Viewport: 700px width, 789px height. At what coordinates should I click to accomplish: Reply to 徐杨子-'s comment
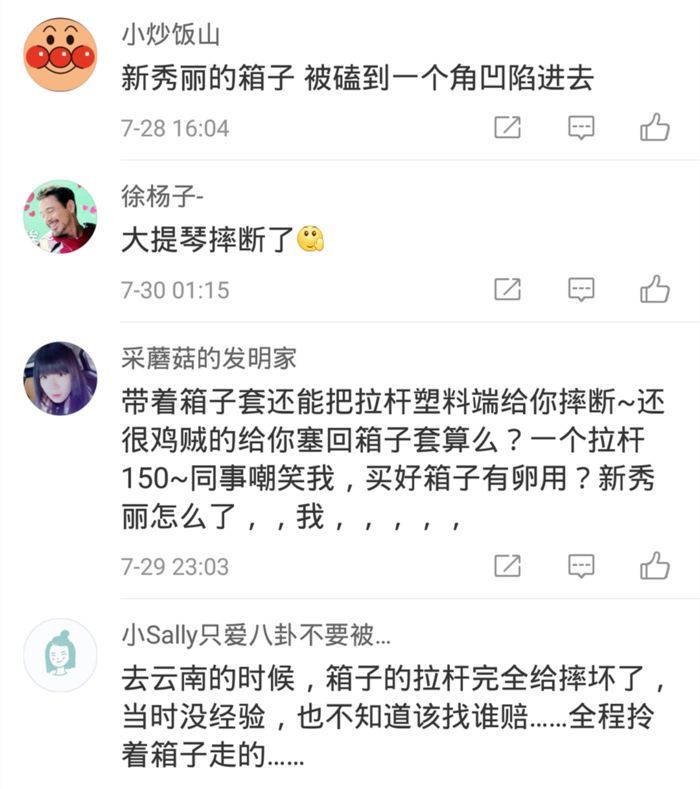(581, 289)
